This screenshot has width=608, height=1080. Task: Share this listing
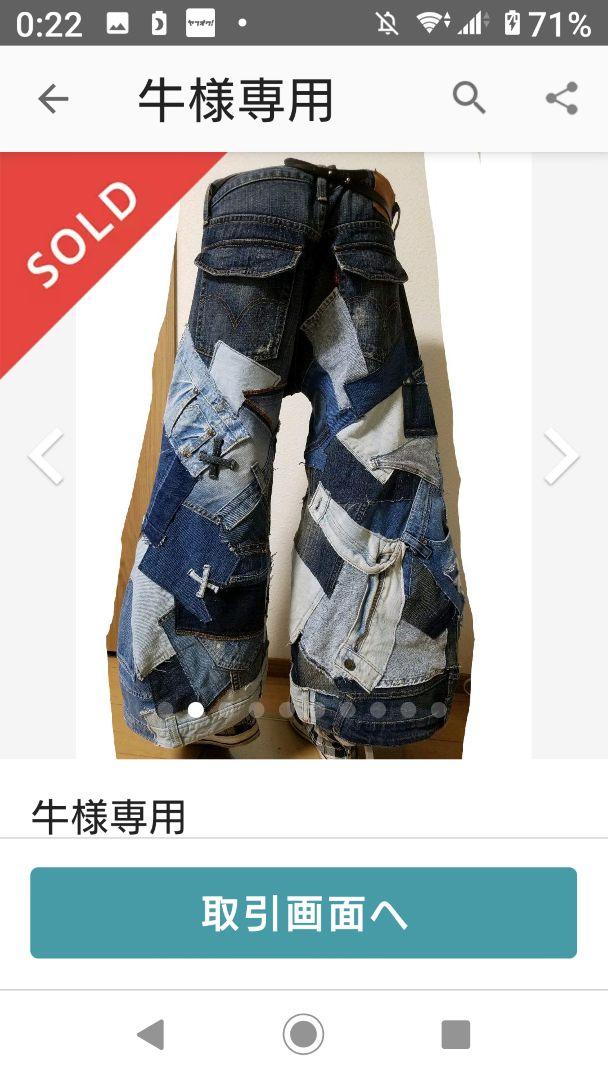pos(562,98)
